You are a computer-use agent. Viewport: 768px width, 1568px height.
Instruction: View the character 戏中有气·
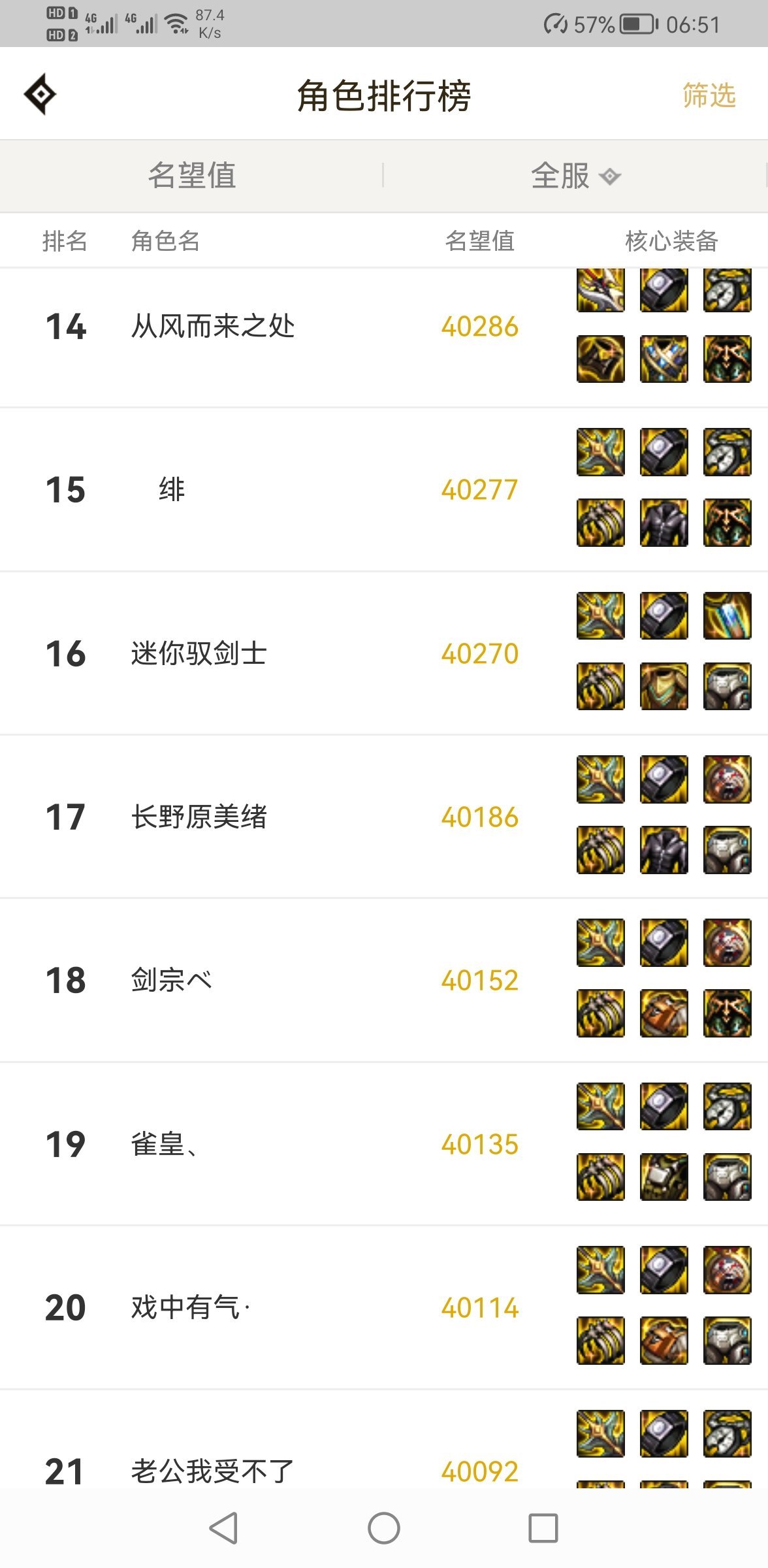click(384, 1307)
